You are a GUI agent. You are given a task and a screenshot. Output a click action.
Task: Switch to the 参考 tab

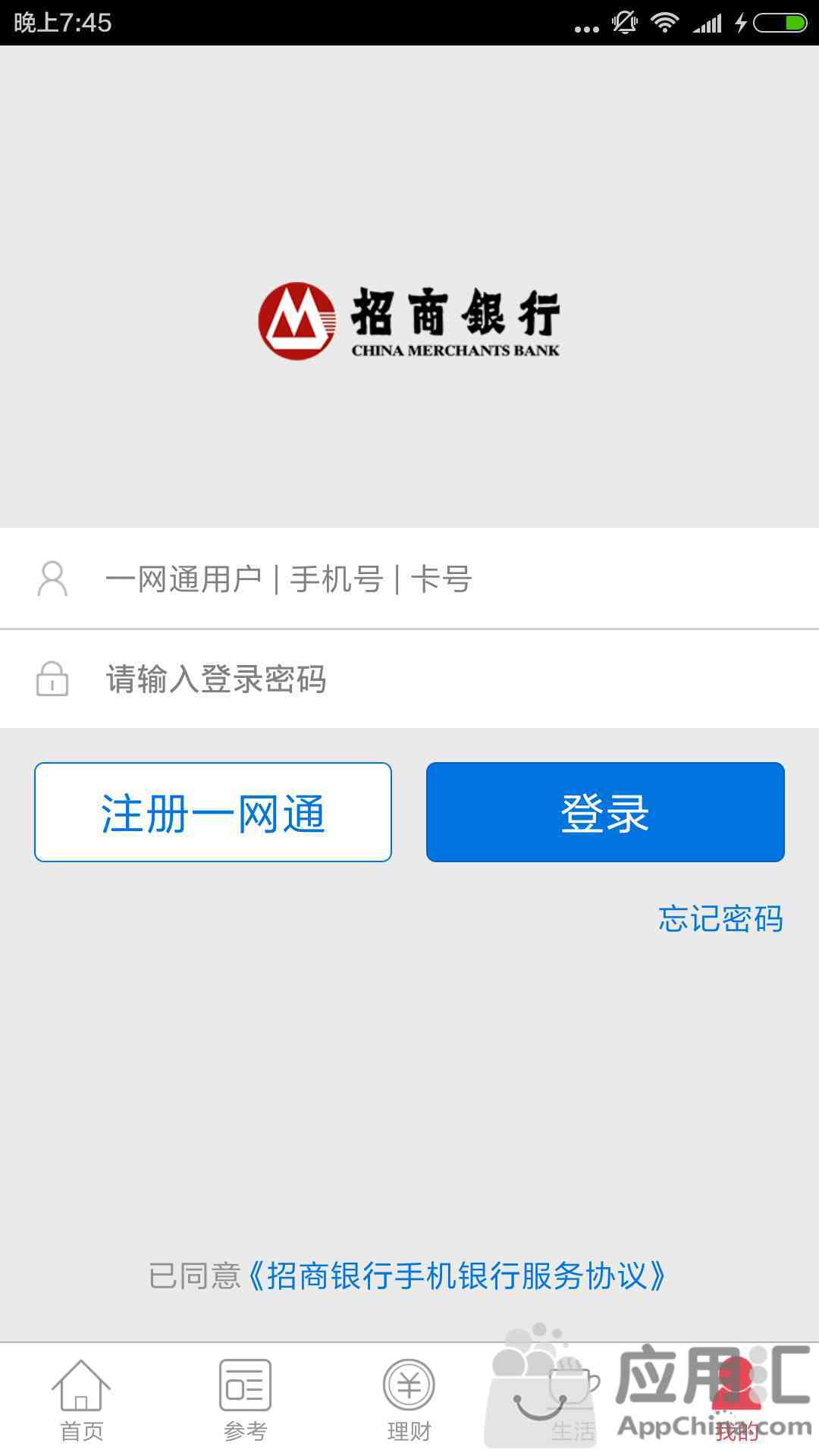click(x=246, y=1400)
